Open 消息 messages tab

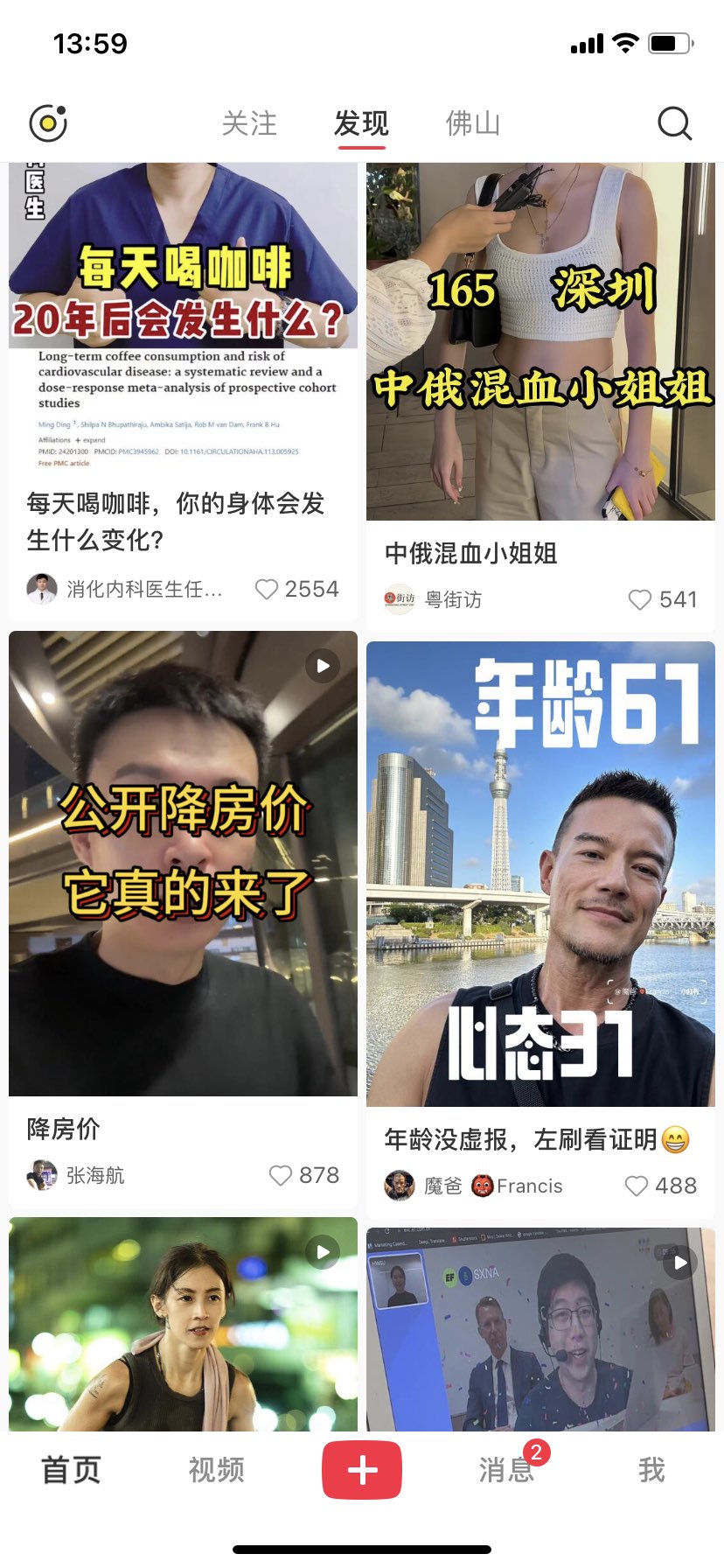(506, 1470)
